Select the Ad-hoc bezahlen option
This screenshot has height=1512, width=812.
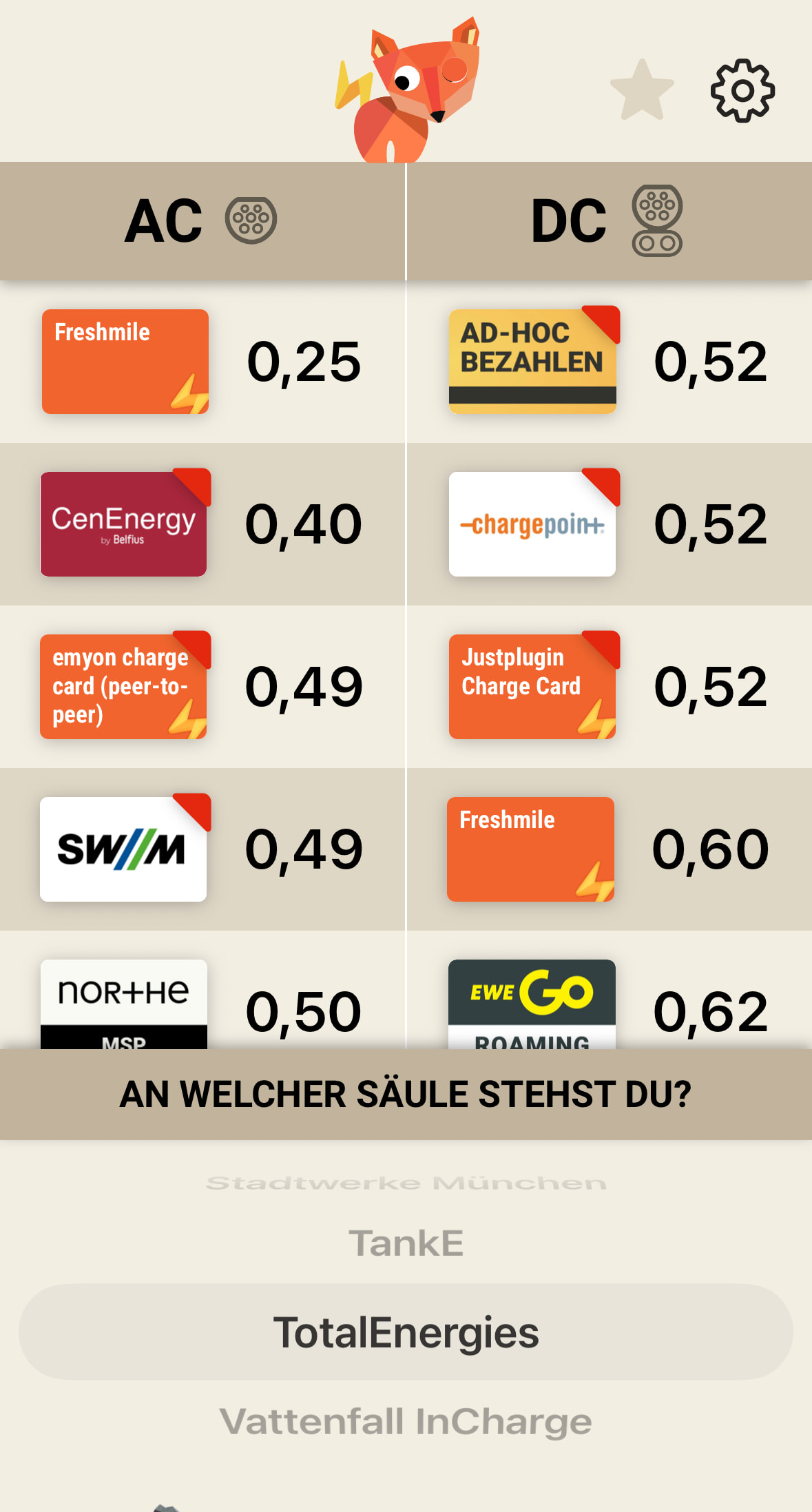click(x=532, y=362)
